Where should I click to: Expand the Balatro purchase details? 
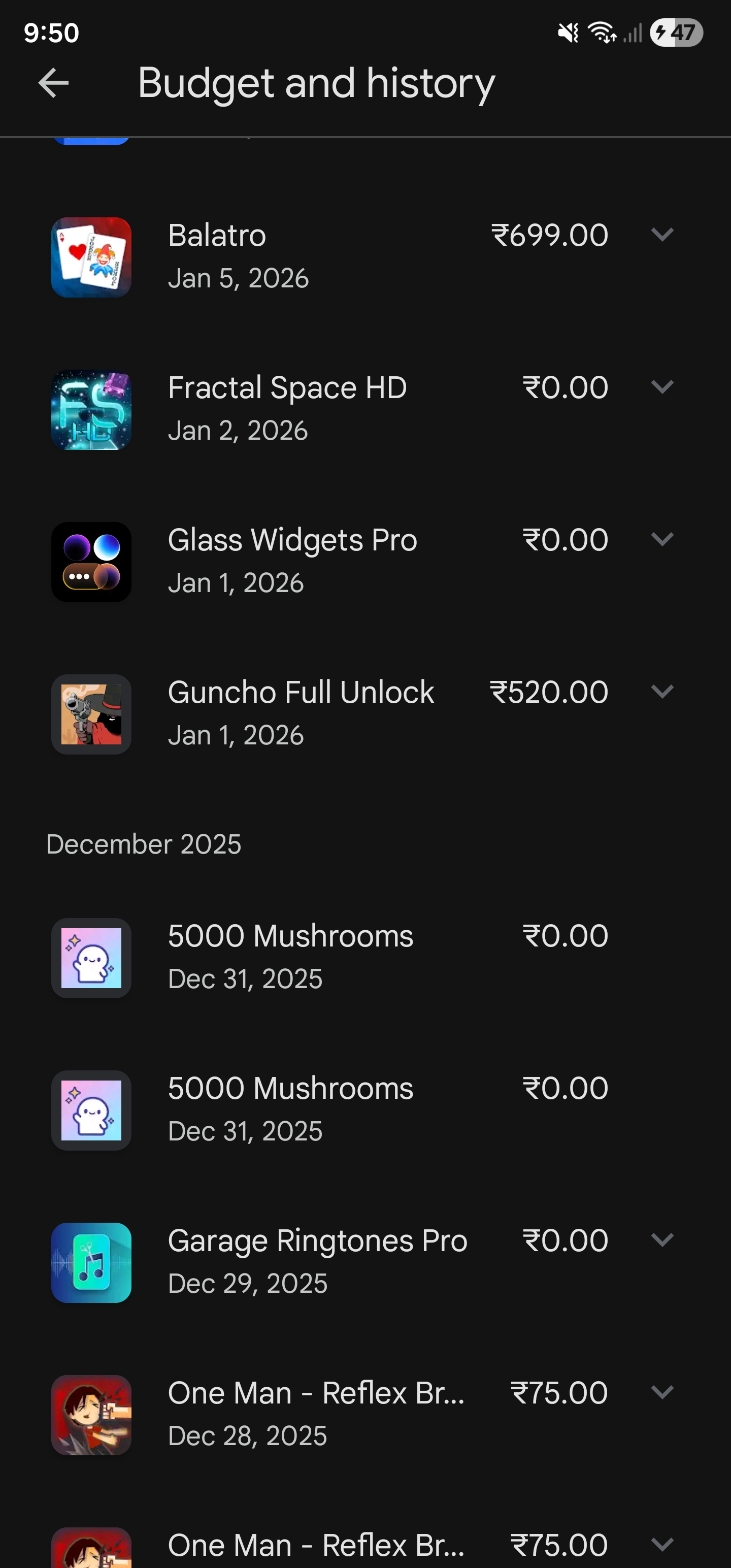(661, 235)
